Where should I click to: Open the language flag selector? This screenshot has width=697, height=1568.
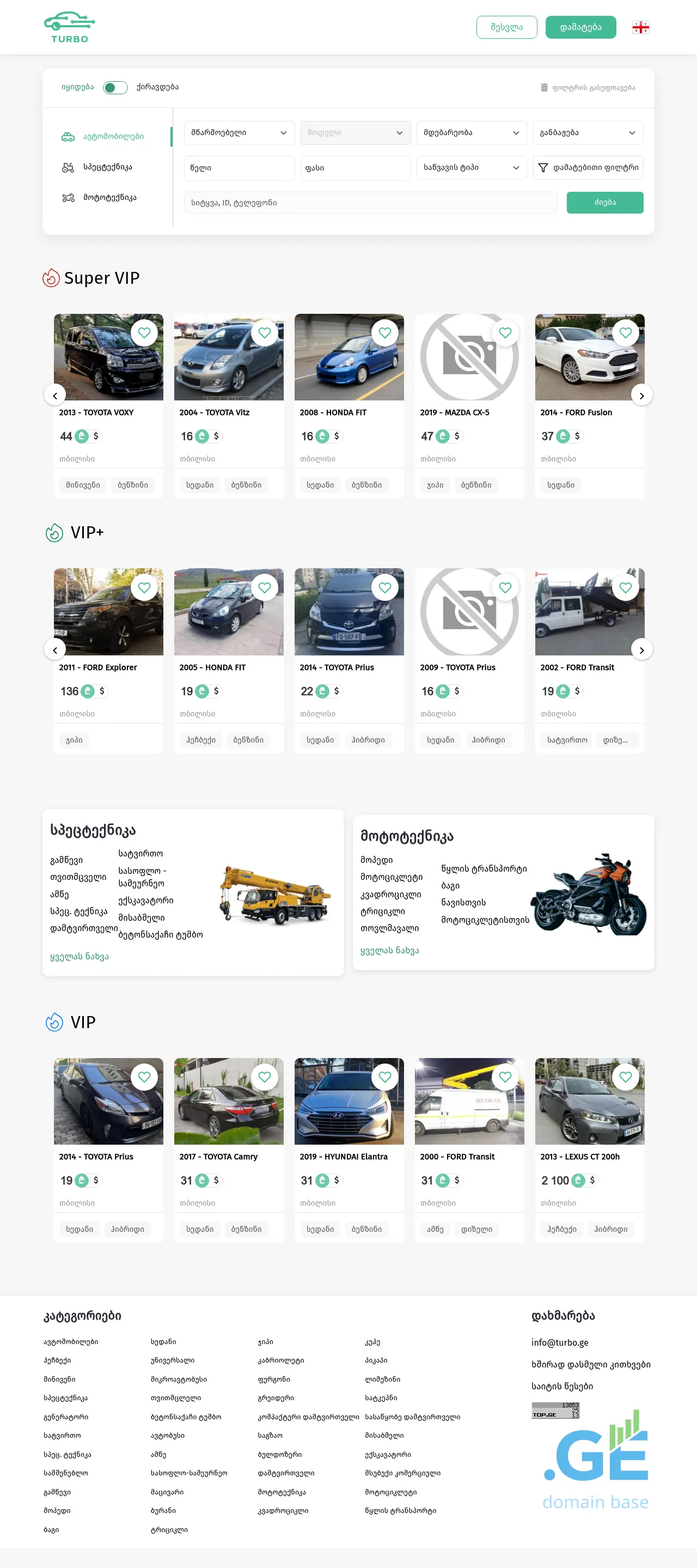point(640,27)
